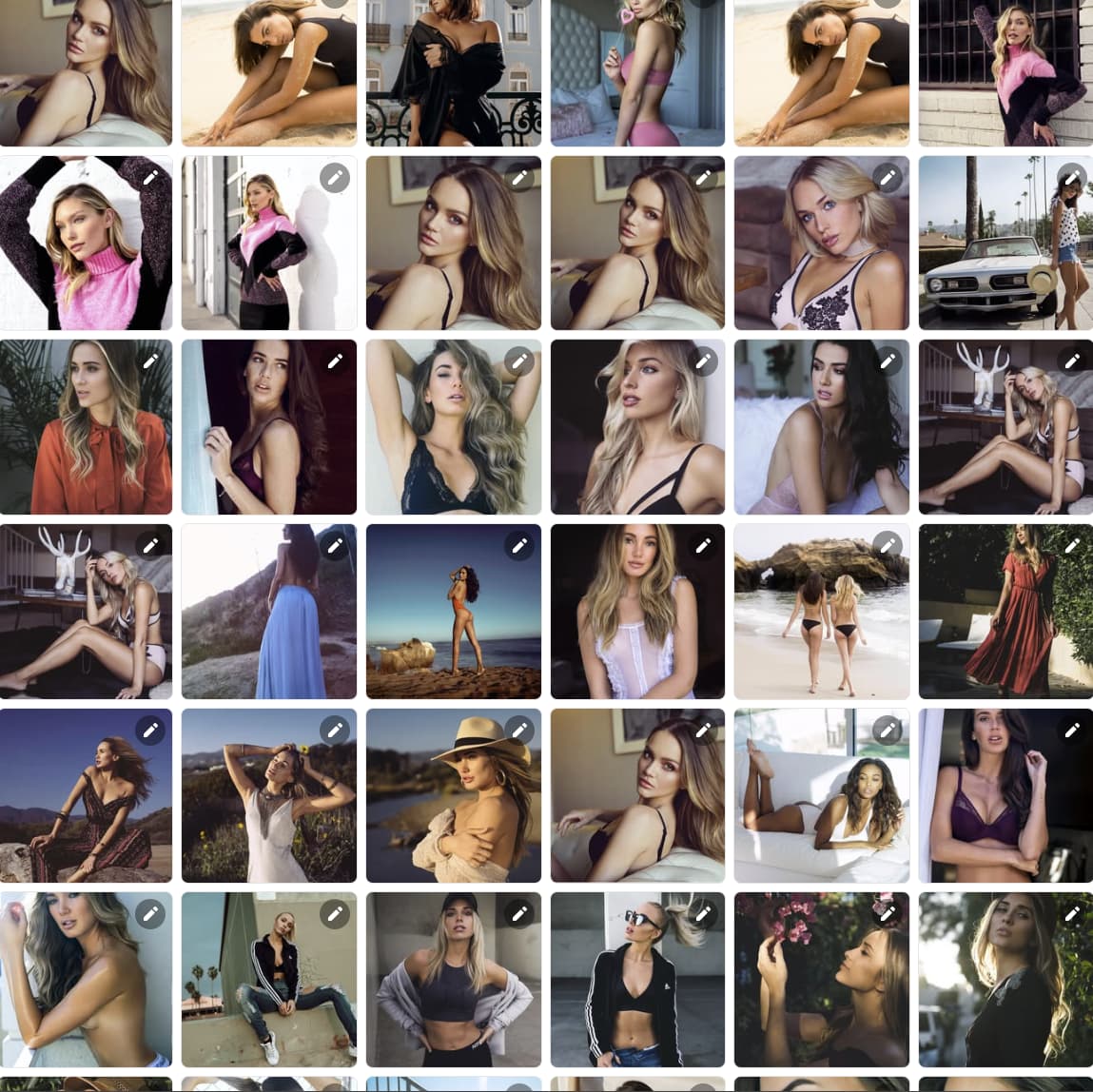Edit the black cap and grey cardigan photo
The width and height of the screenshot is (1093, 1092).
(518, 914)
